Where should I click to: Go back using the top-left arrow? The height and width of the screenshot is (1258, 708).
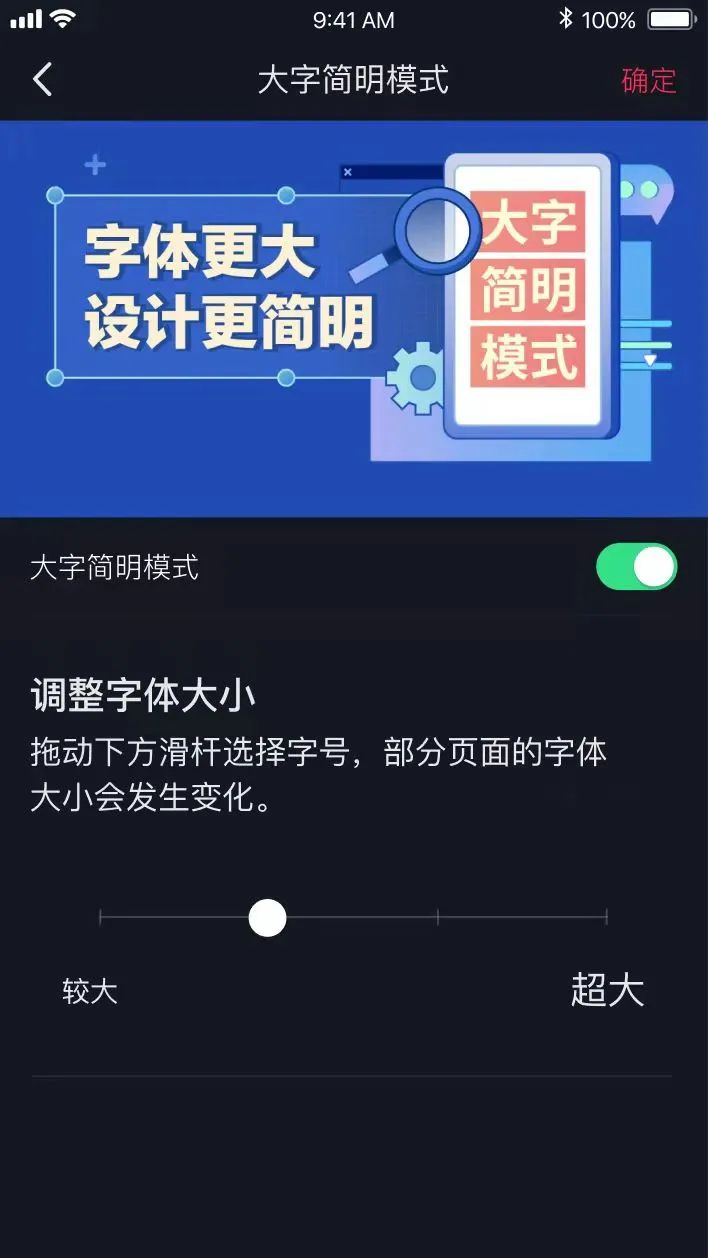[x=42, y=79]
